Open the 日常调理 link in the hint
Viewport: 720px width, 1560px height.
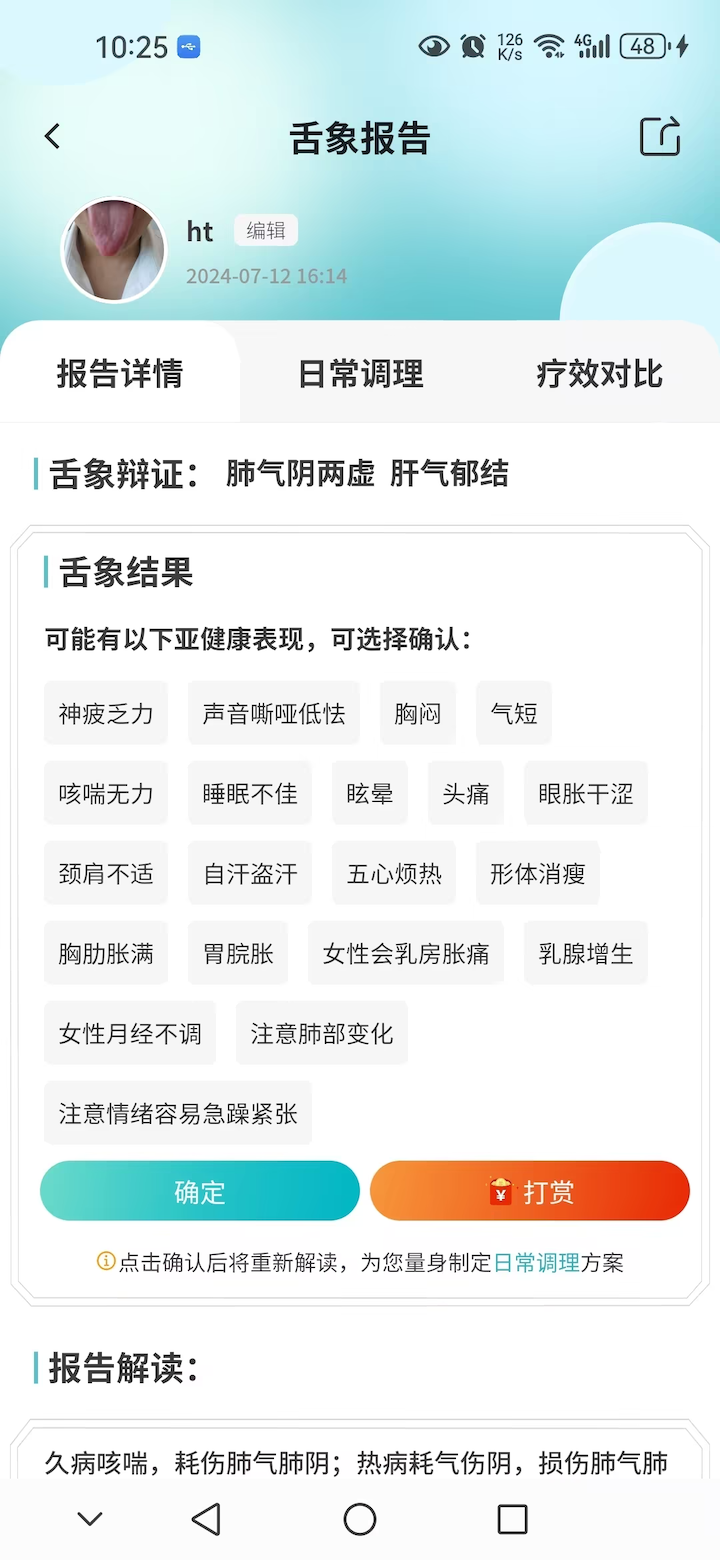coord(537,1263)
